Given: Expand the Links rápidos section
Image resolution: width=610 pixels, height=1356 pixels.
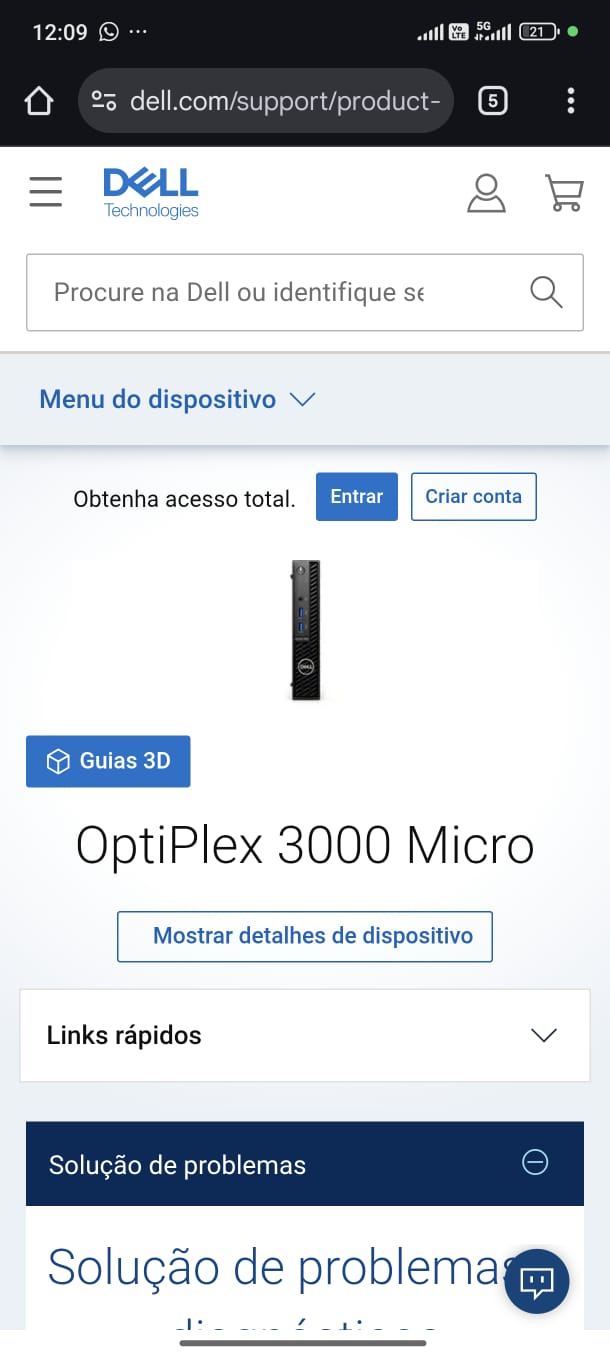Looking at the screenshot, I should 305,1035.
